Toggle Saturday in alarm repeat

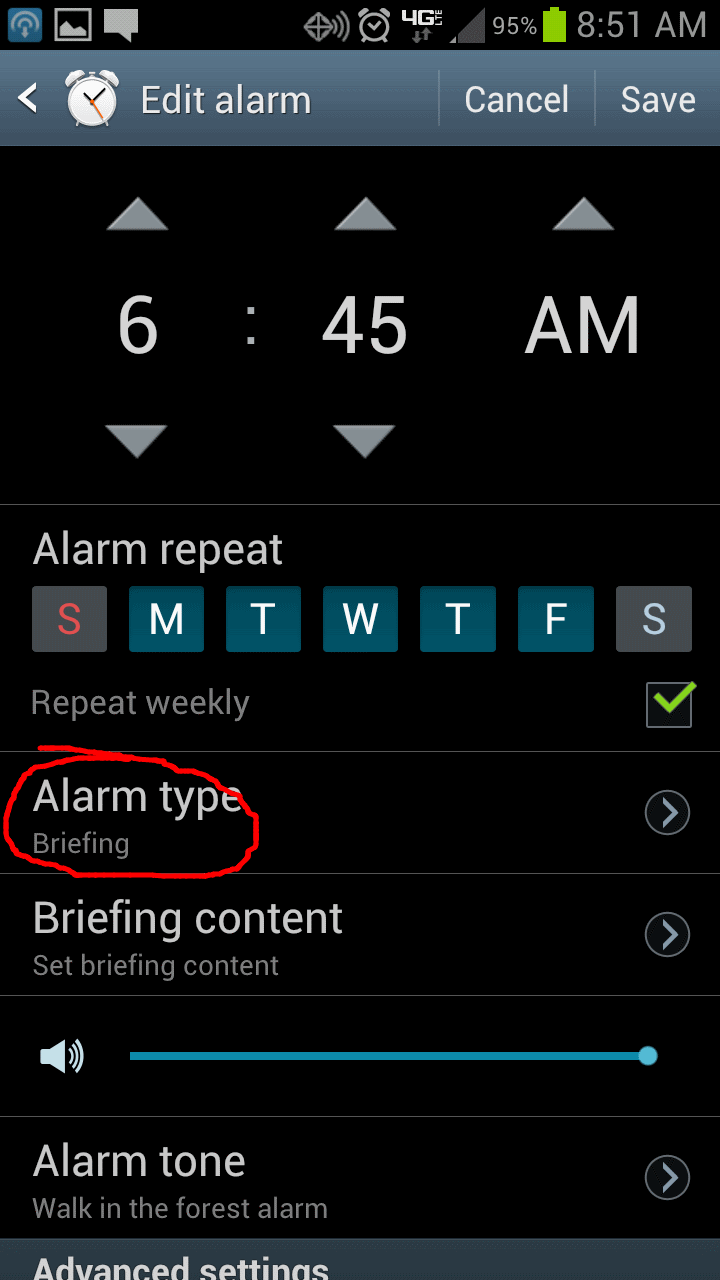[x=654, y=619]
